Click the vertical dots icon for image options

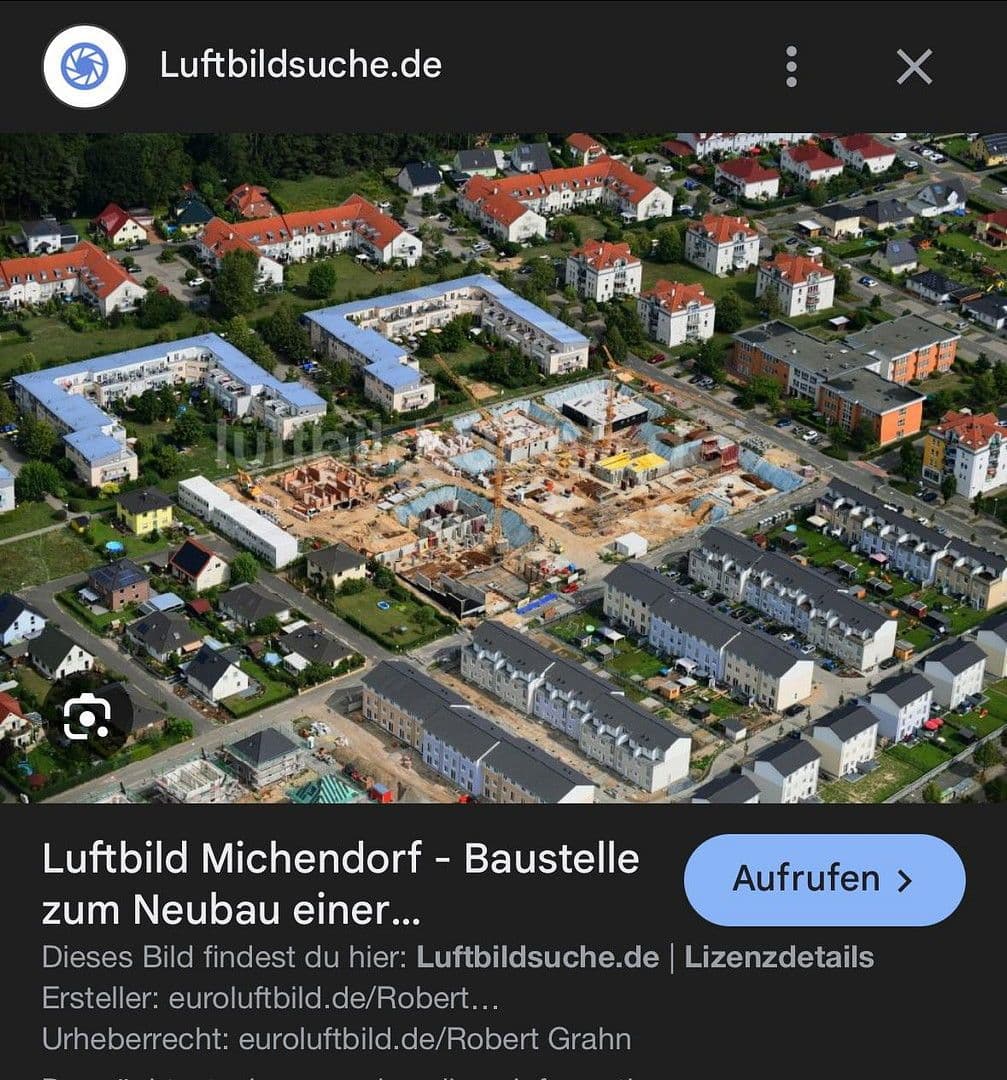tap(791, 66)
